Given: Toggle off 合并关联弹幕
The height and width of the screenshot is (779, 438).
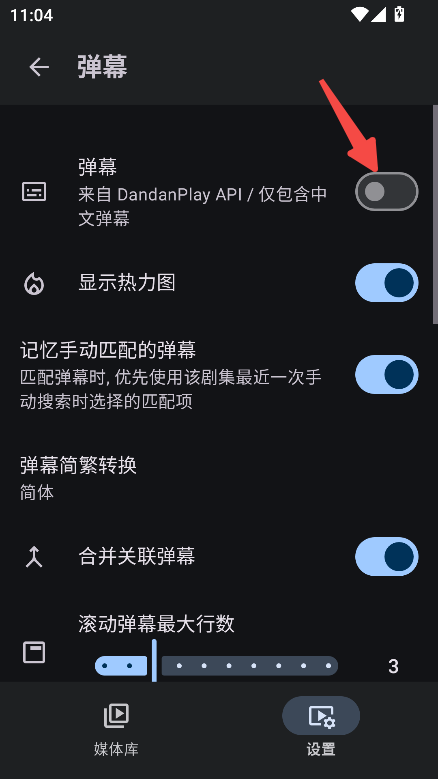Looking at the screenshot, I should pyautogui.click(x=386, y=556).
